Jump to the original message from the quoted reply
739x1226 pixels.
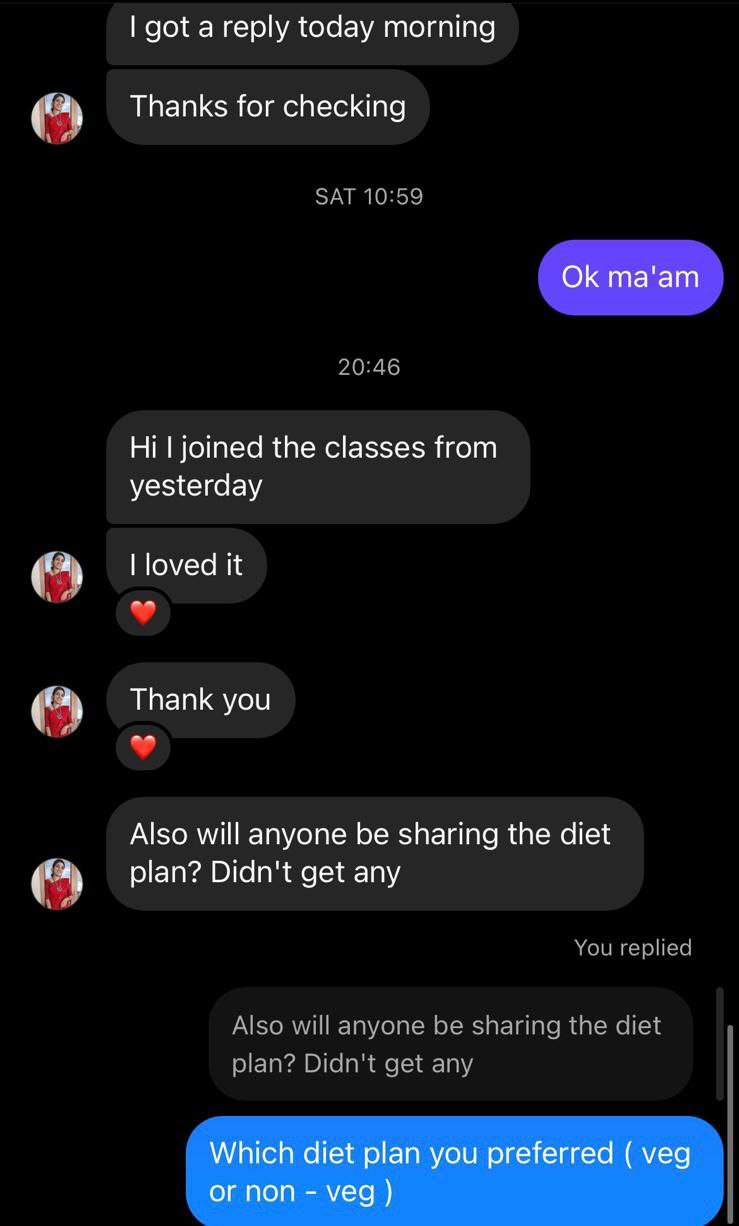pyautogui.click(x=450, y=1043)
